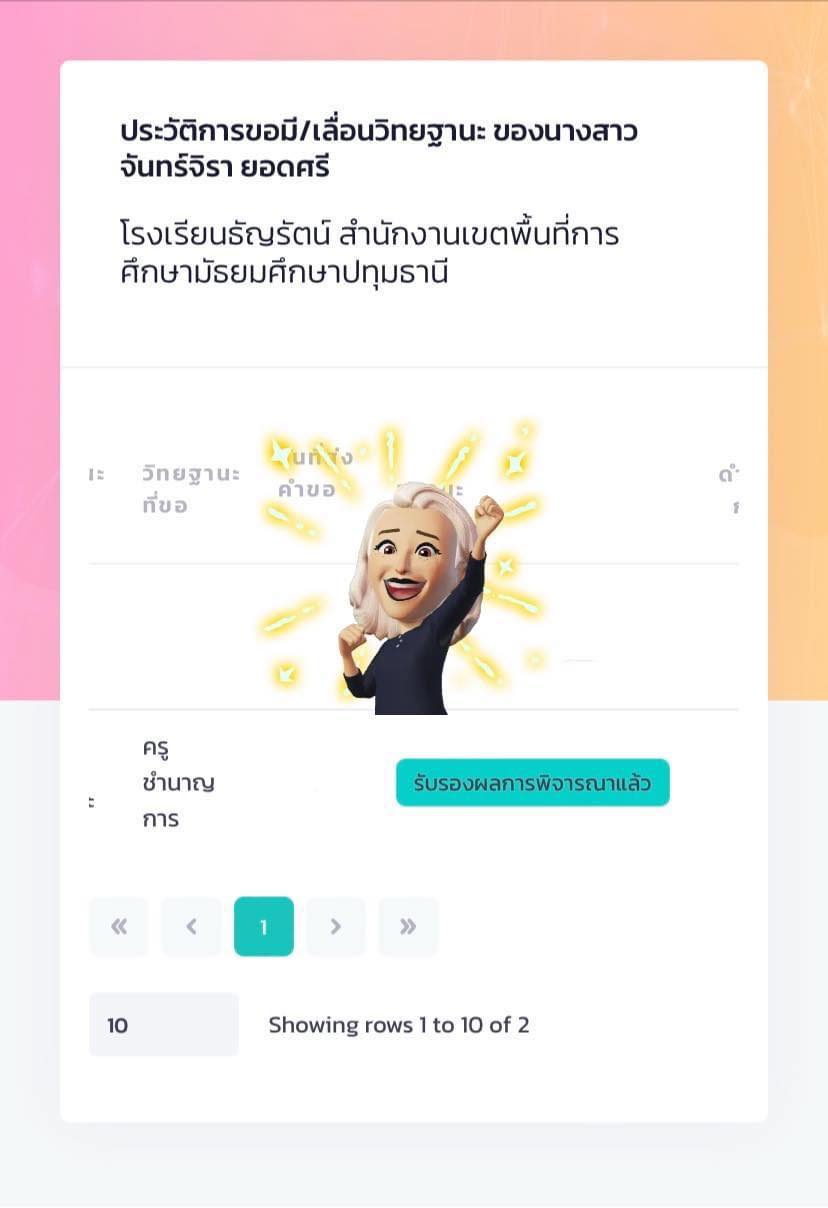Tap the รับรองผลการพิจารณาแล้ว status button

[x=532, y=783]
